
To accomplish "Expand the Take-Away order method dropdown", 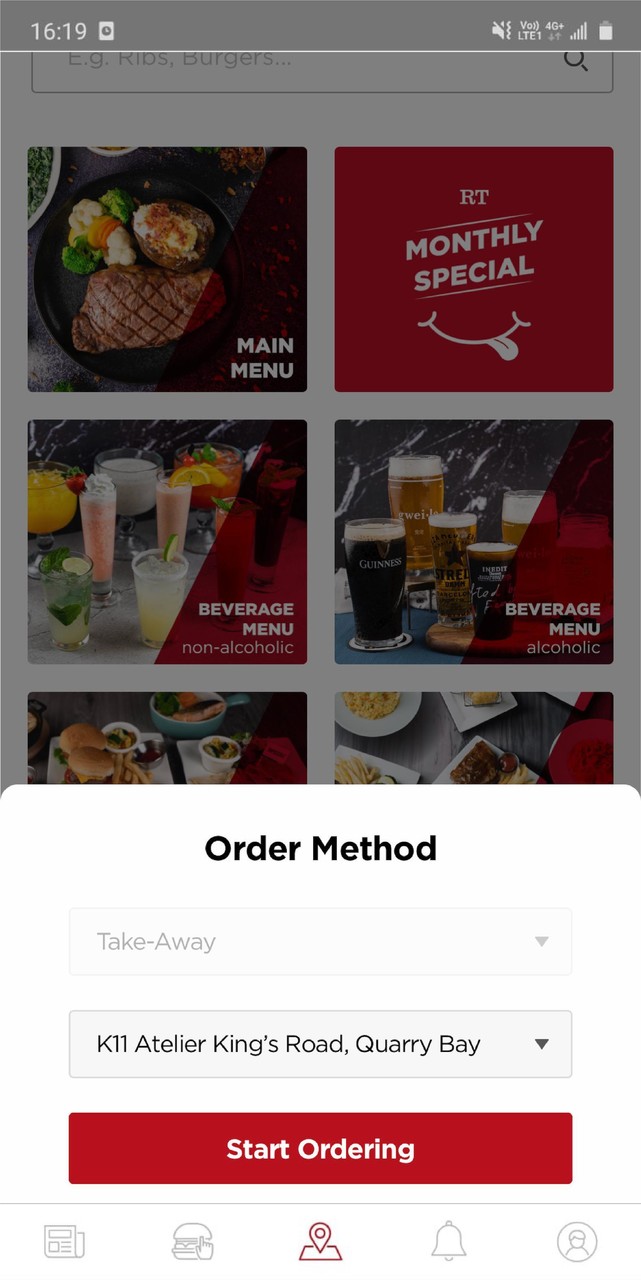I will pos(320,941).
